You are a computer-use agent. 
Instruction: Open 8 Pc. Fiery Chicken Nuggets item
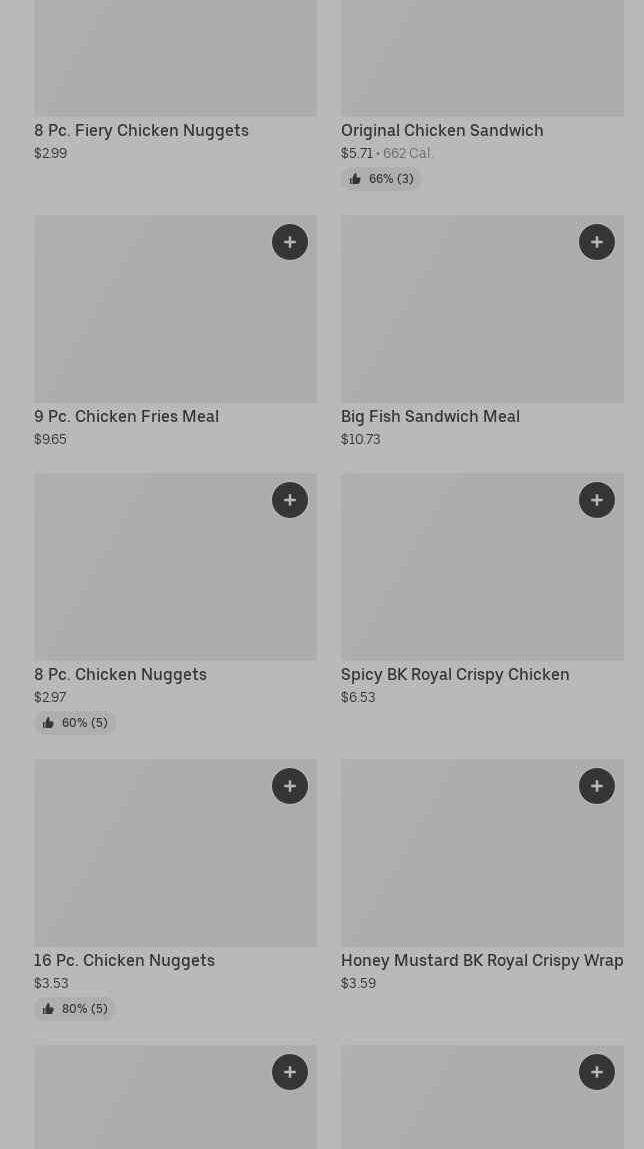pyautogui.click(x=141, y=130)
